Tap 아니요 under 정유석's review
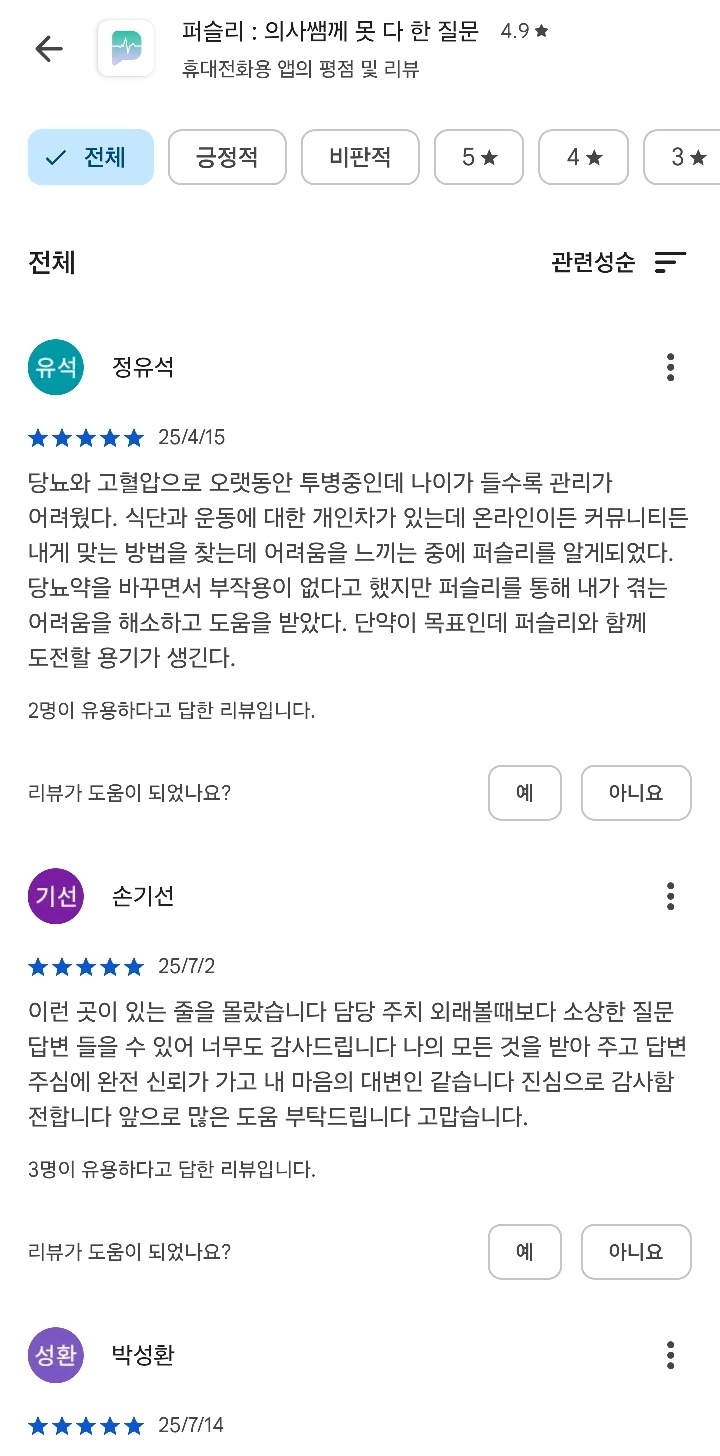 pos(636,793)
